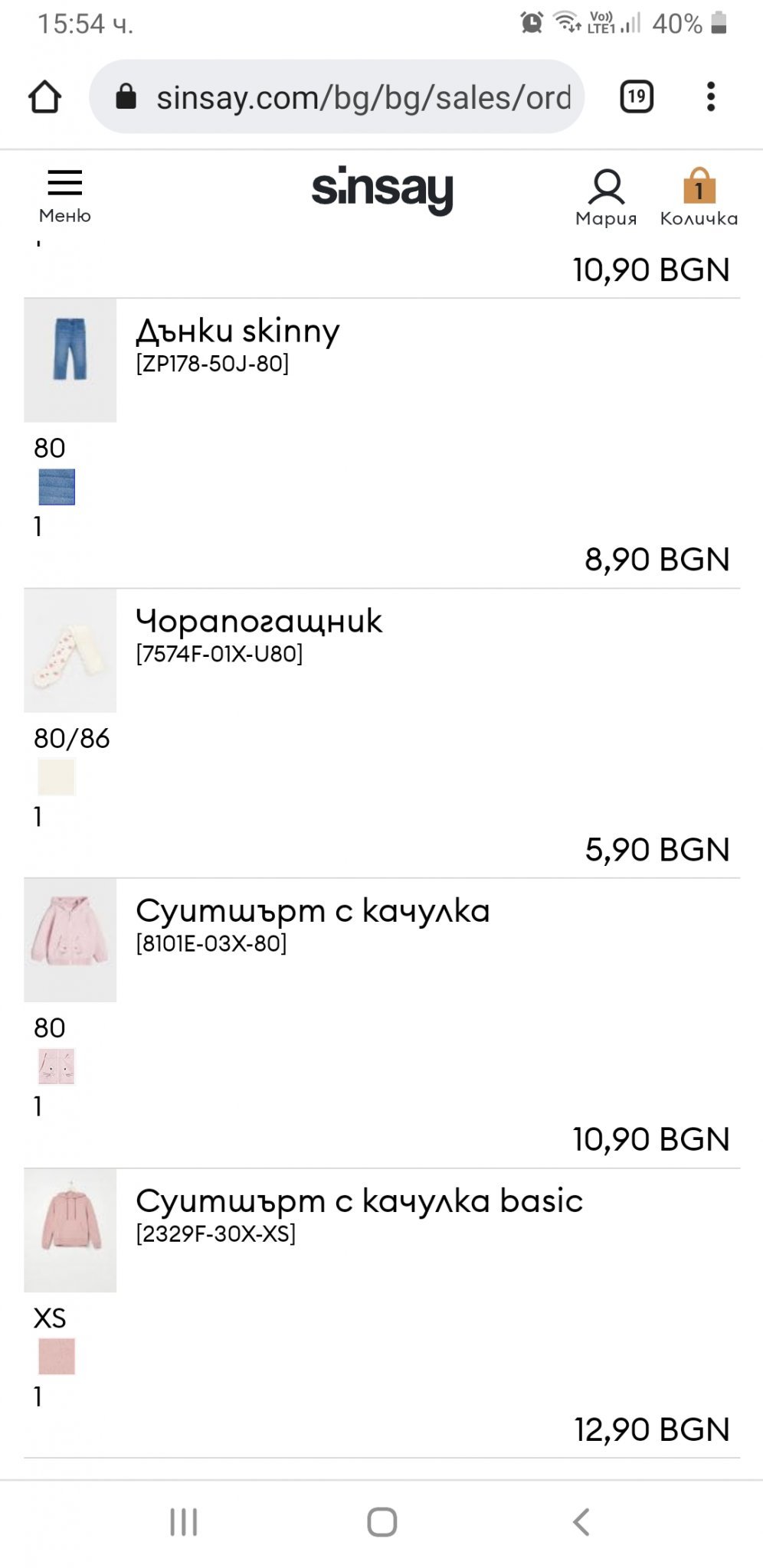Open the Мария account profile

(606, 198)
